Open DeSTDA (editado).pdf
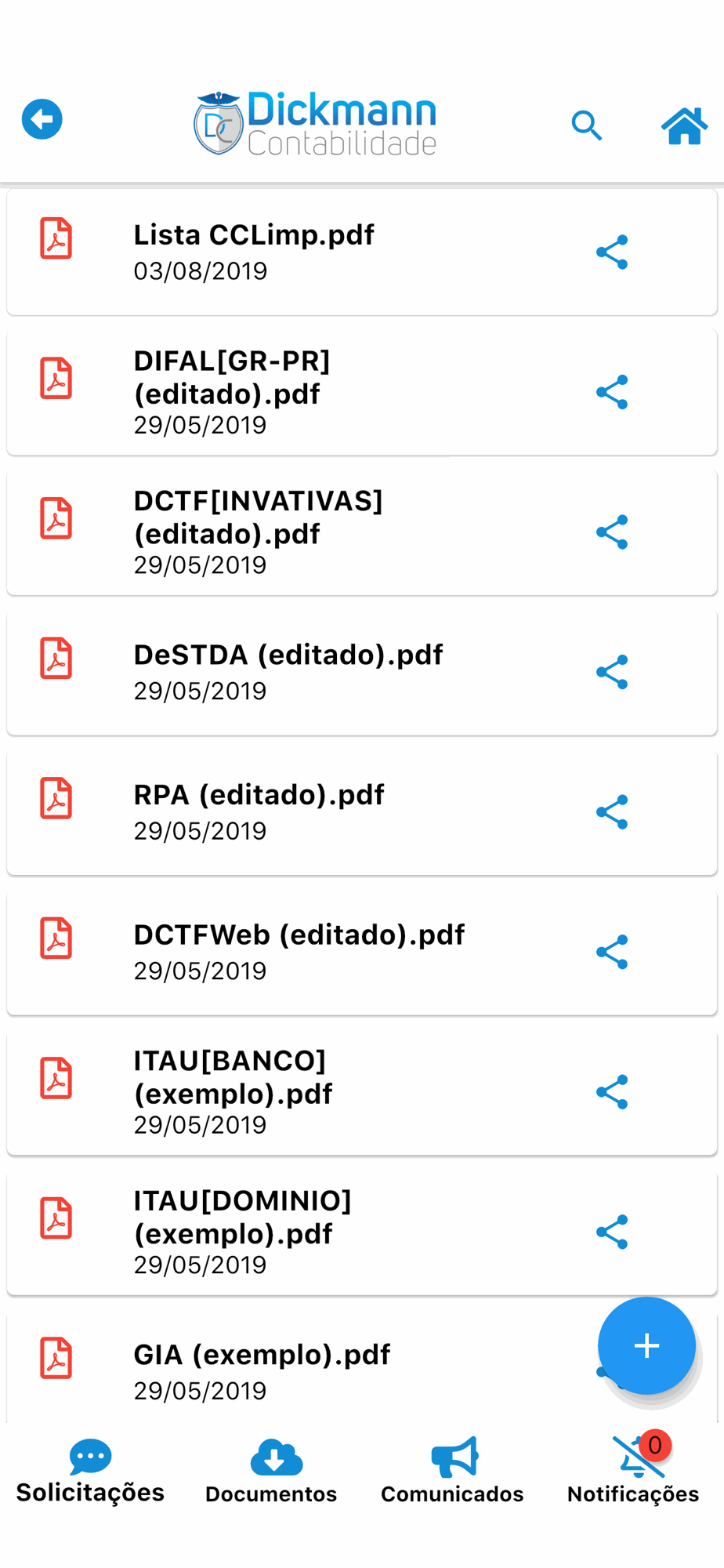724x1568 pixels. coord(362,672)
